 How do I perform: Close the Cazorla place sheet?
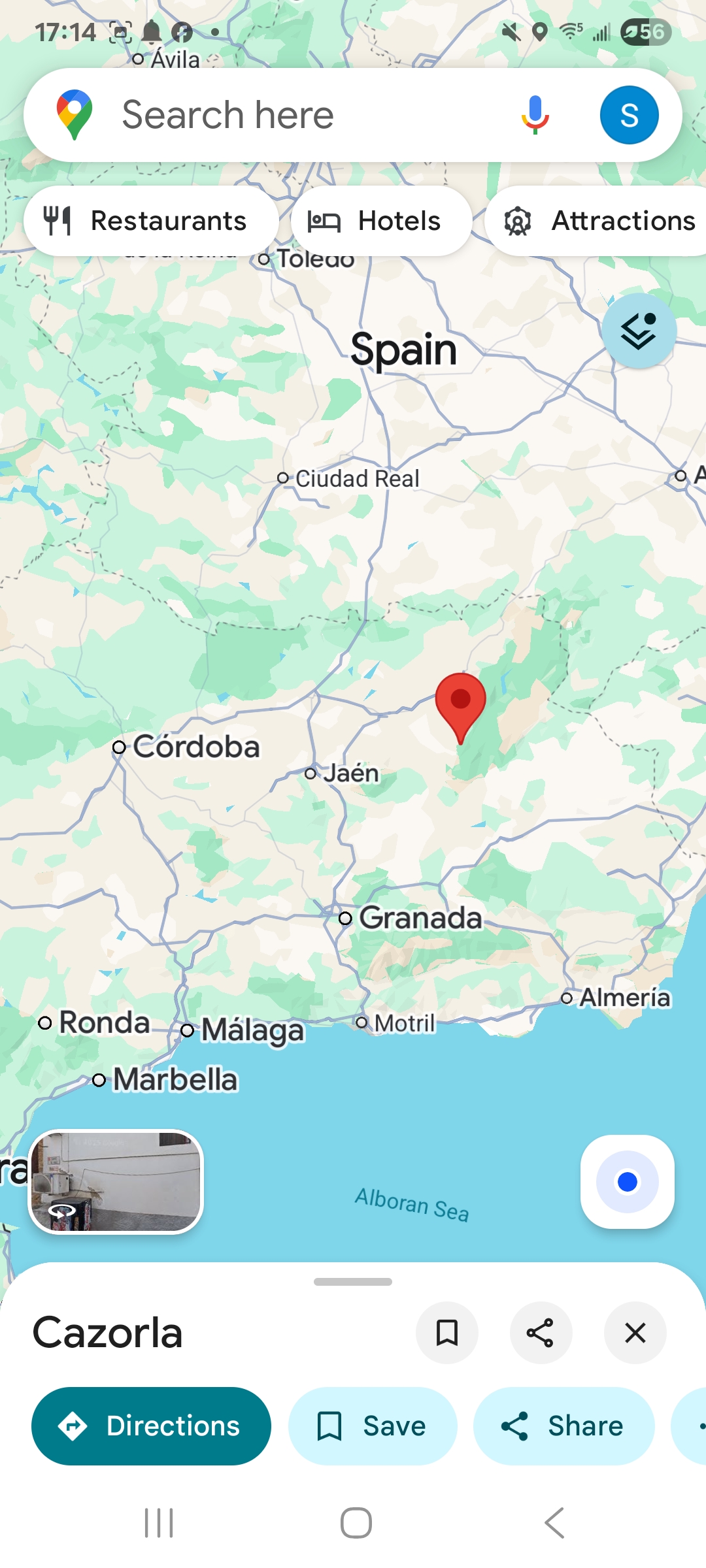pos(635,1333)
